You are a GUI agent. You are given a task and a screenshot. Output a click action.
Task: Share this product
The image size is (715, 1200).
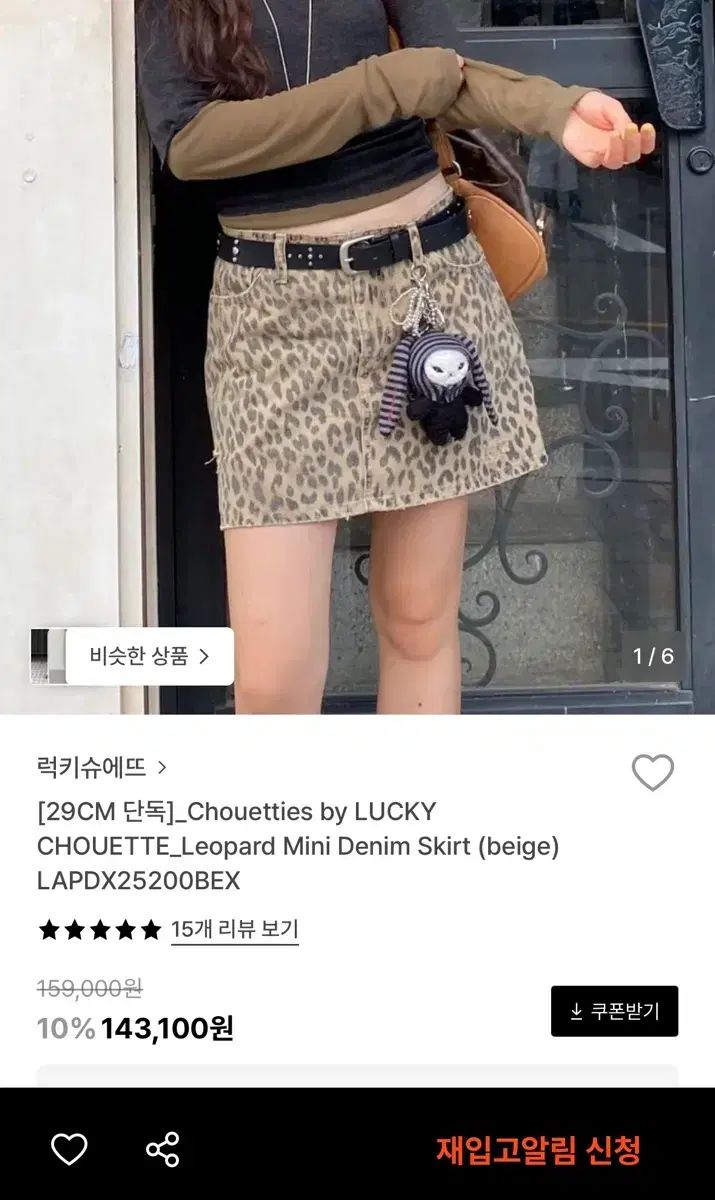pyautogui.click(x=163, y=1149)
